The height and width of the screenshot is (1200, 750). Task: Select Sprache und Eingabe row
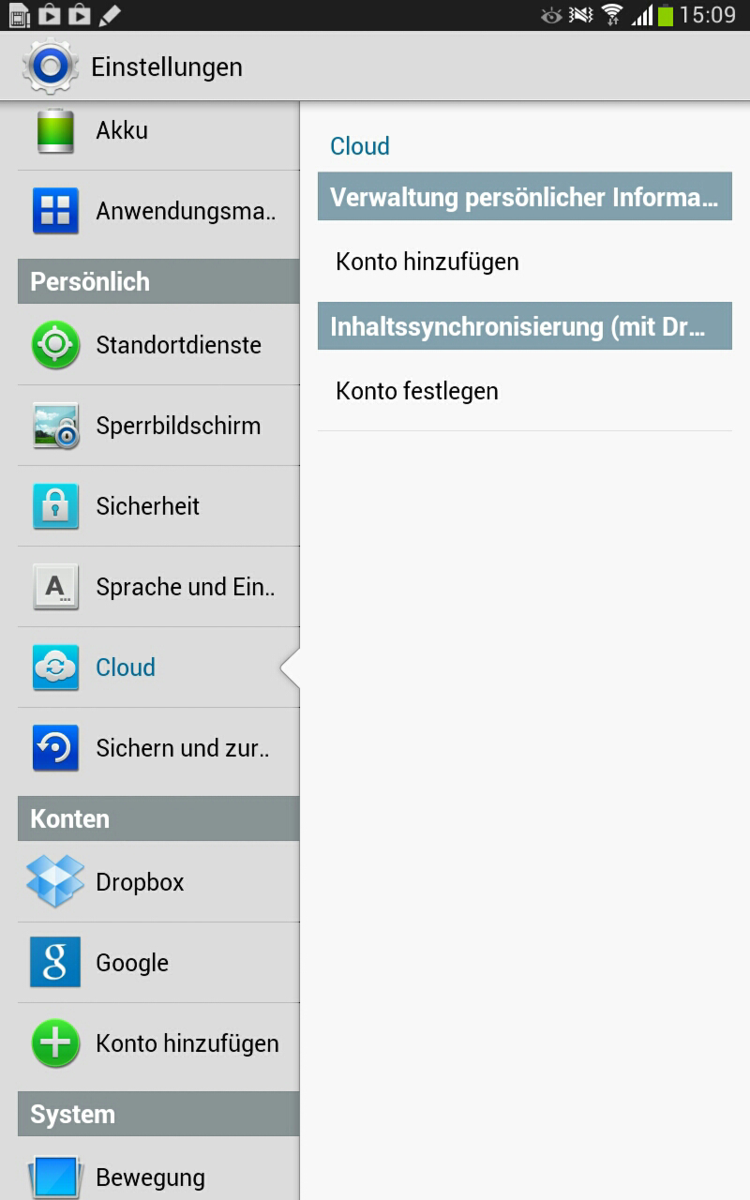[x=158, y=587]
